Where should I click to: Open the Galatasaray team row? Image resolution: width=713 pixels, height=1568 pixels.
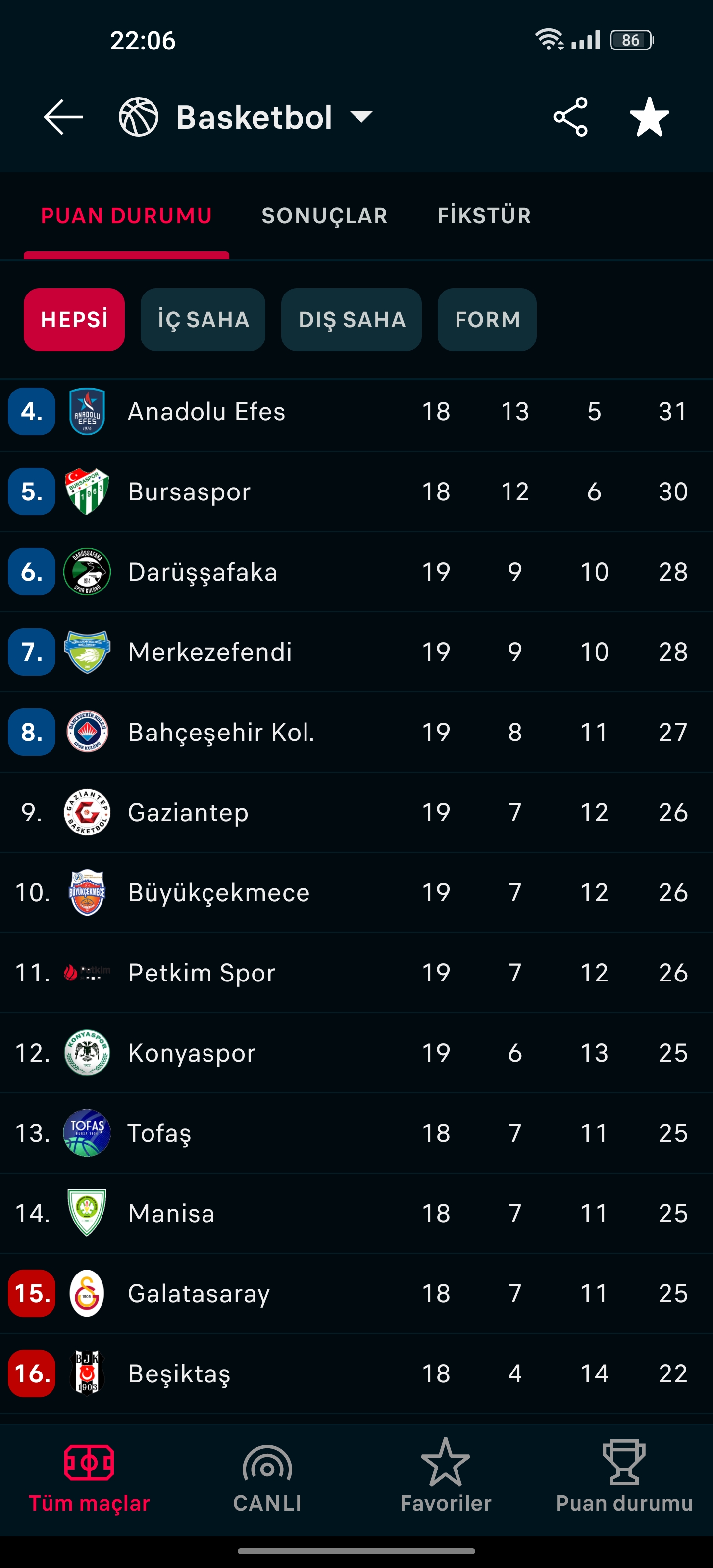[356, 1293]
